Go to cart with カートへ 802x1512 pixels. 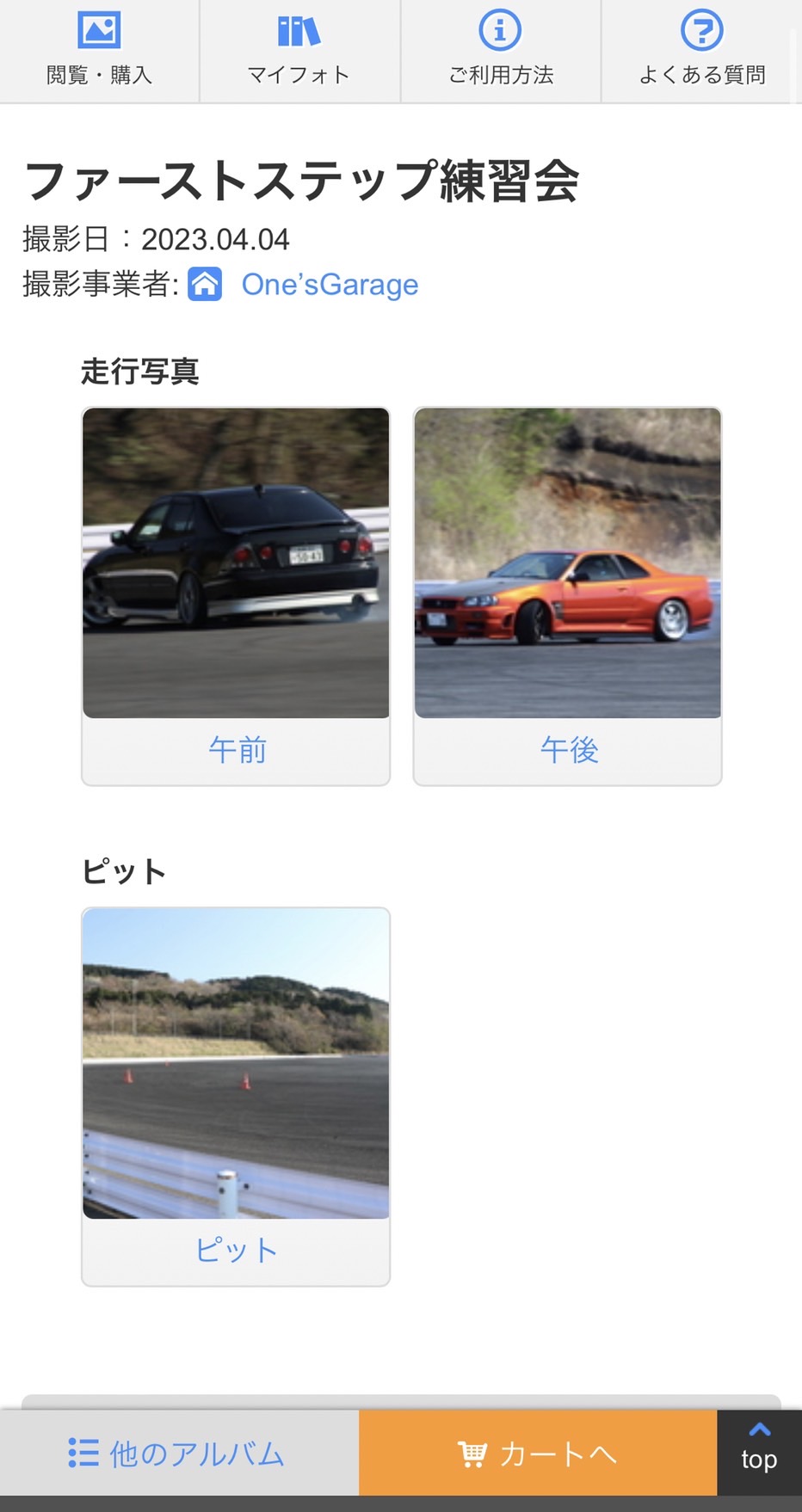[538, 1454]
